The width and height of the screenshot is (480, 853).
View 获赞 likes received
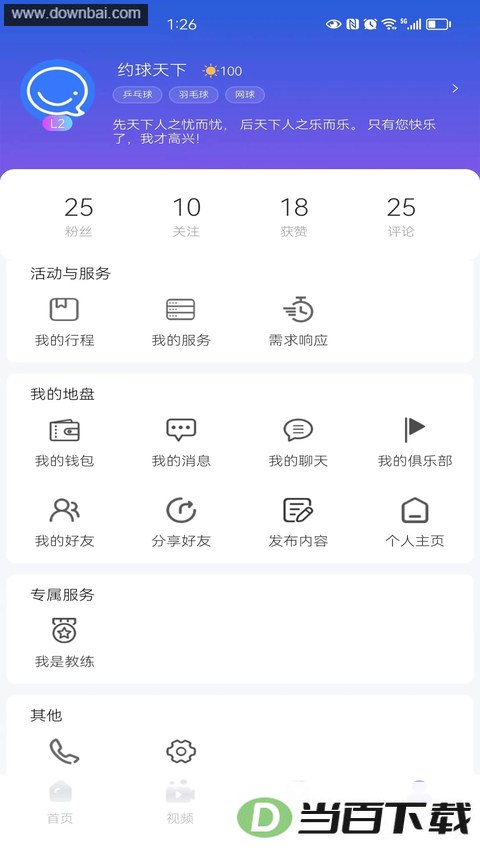tap(294, 217)
